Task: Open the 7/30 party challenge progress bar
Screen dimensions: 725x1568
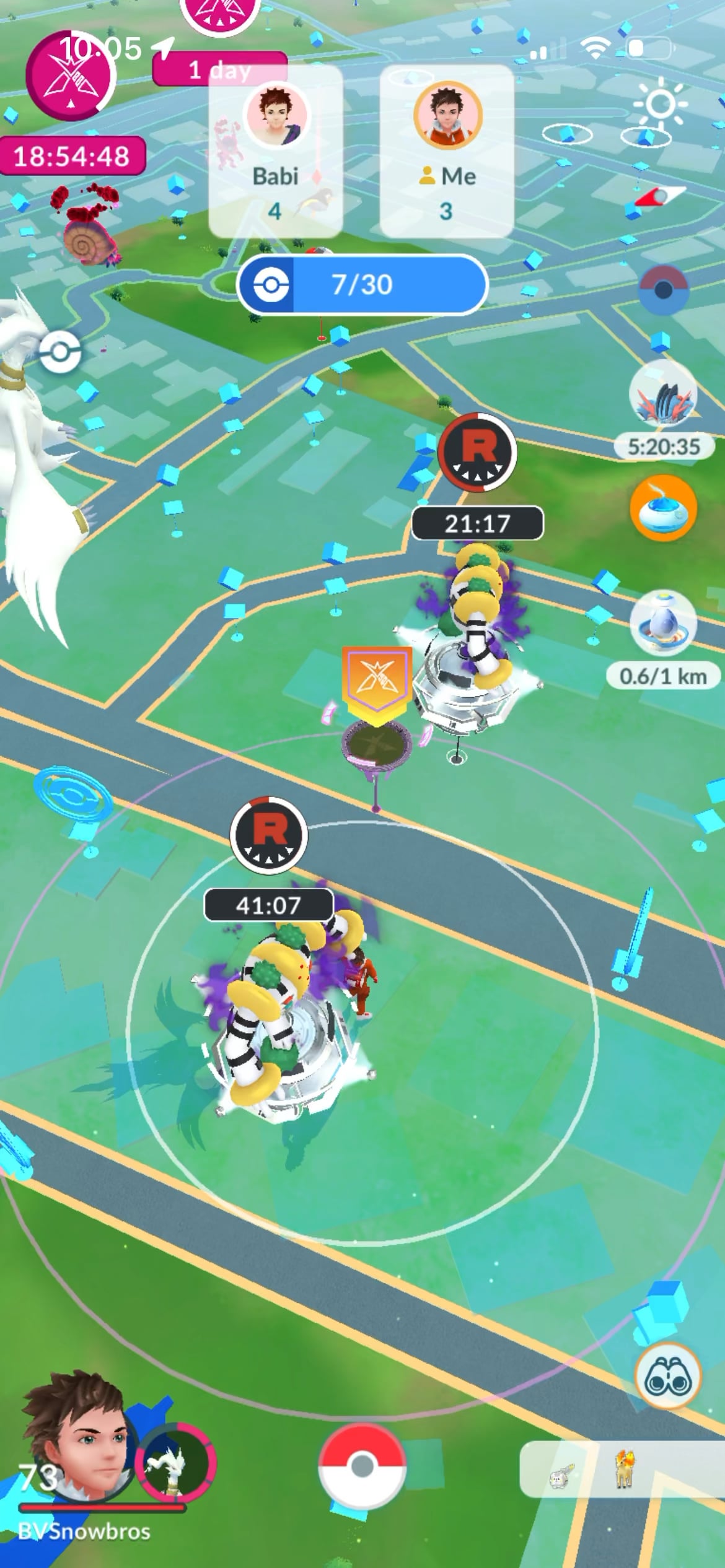Action: tap(362, 285)
